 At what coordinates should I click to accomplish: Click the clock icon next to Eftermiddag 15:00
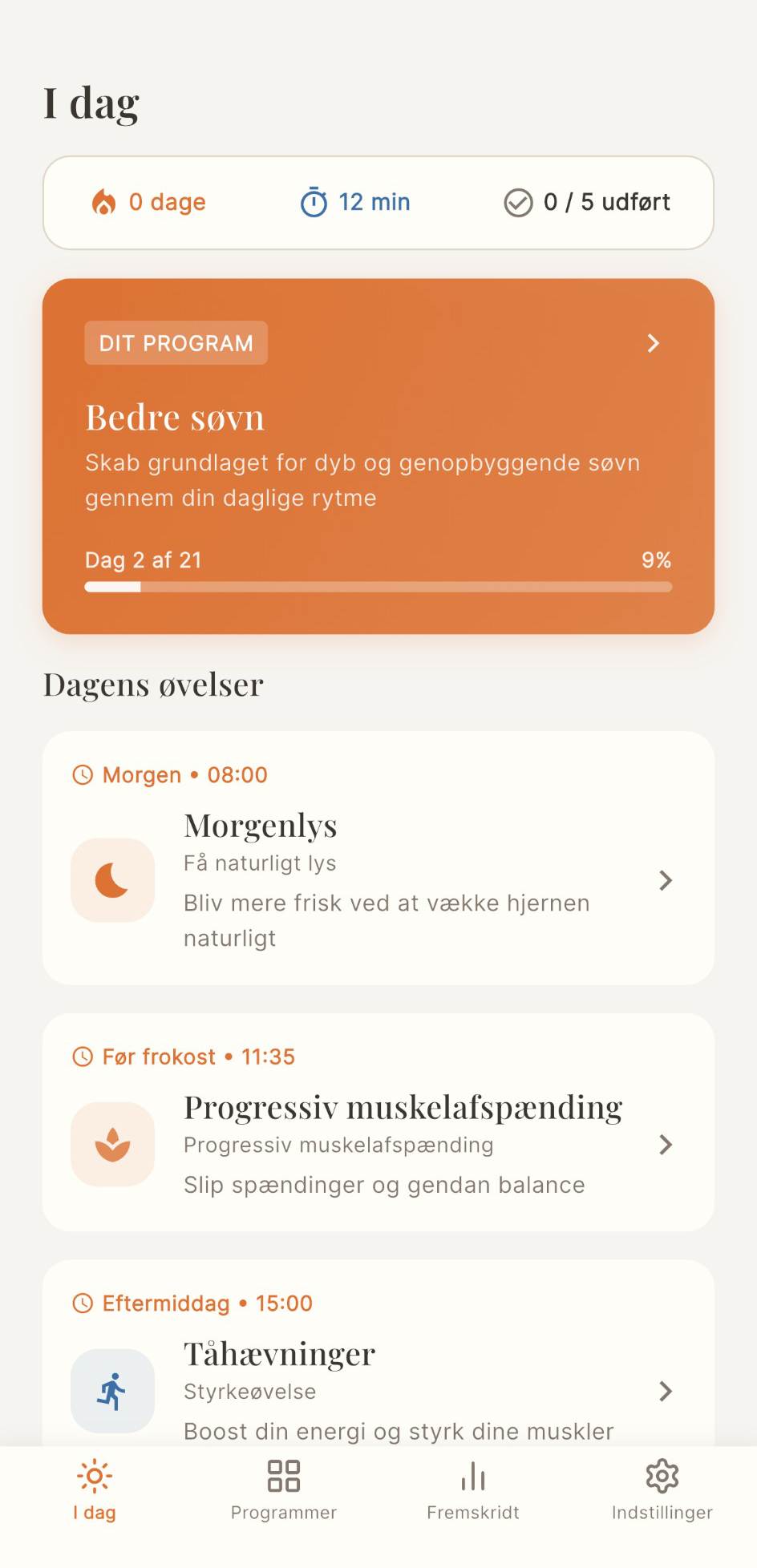[x=83, y=1303]
